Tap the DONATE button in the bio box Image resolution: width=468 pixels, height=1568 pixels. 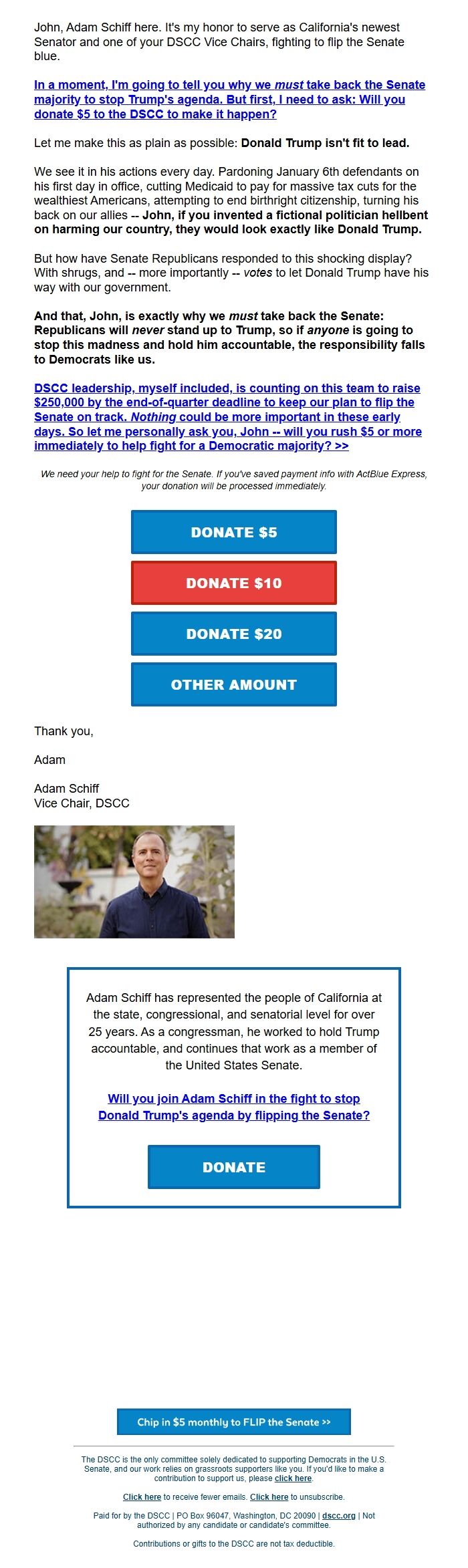(233, 1167)
